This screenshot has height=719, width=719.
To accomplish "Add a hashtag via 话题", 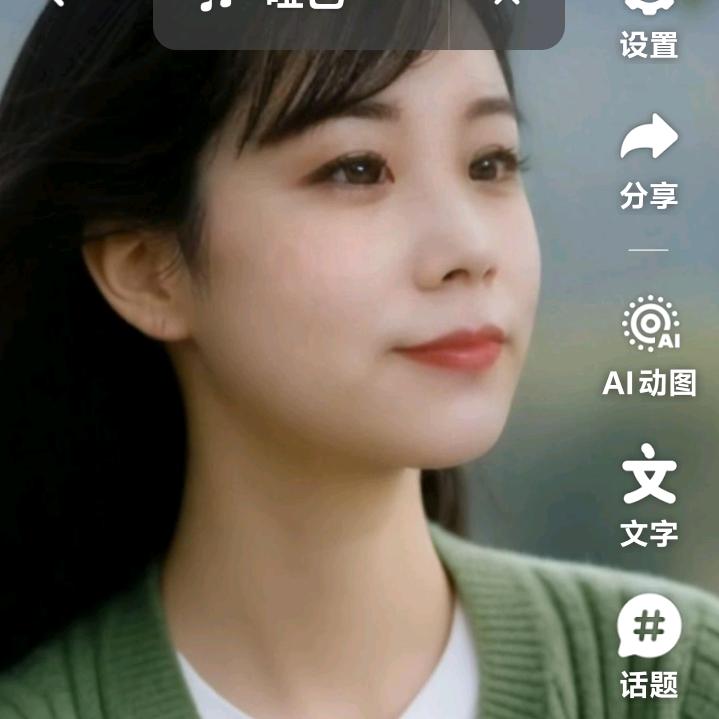I will 649,646.
